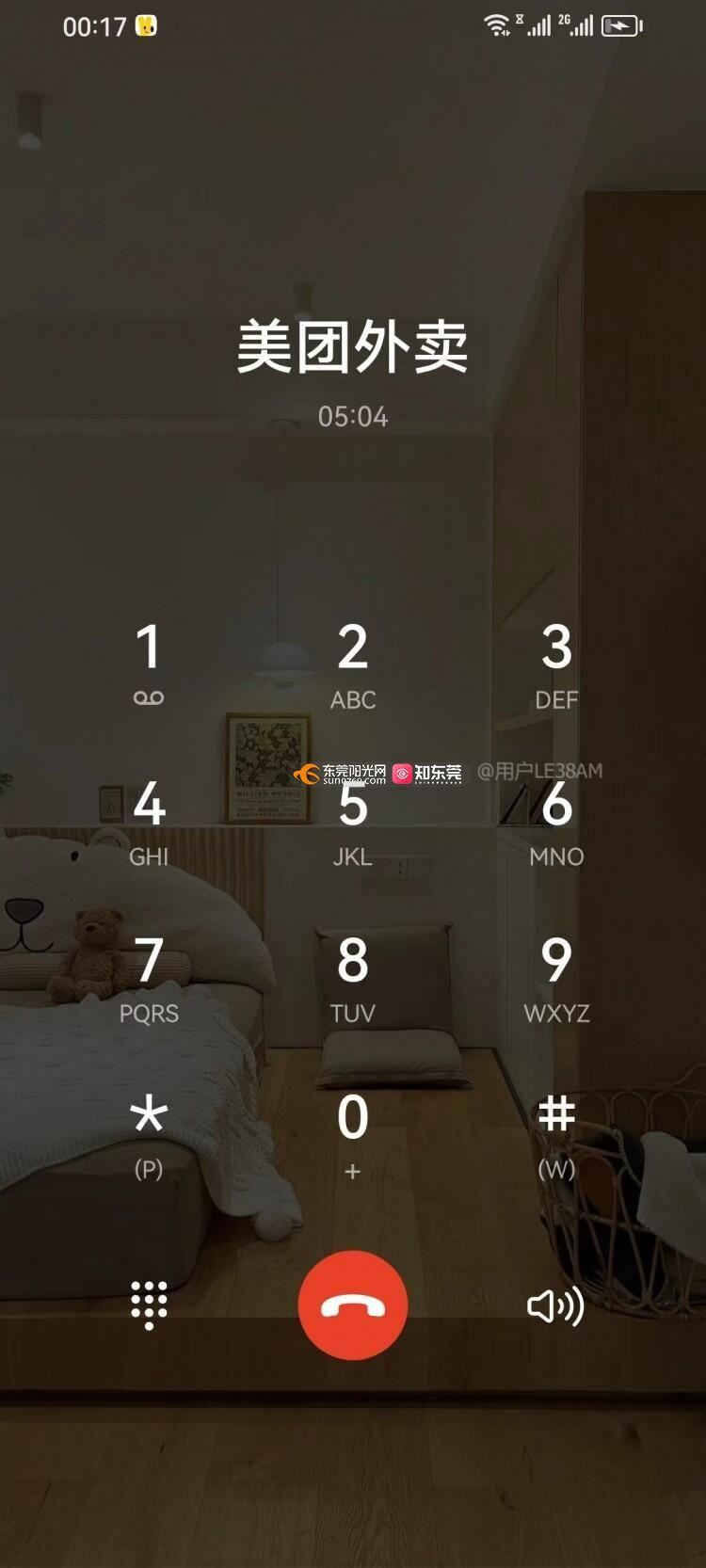Tap the star (P) key

149,1134
